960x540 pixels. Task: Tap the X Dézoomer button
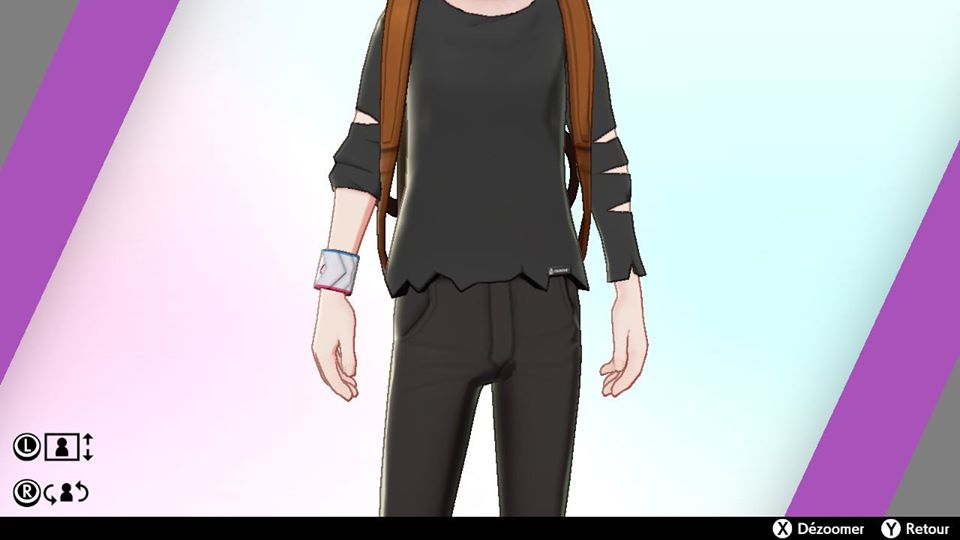click(820, 528)
